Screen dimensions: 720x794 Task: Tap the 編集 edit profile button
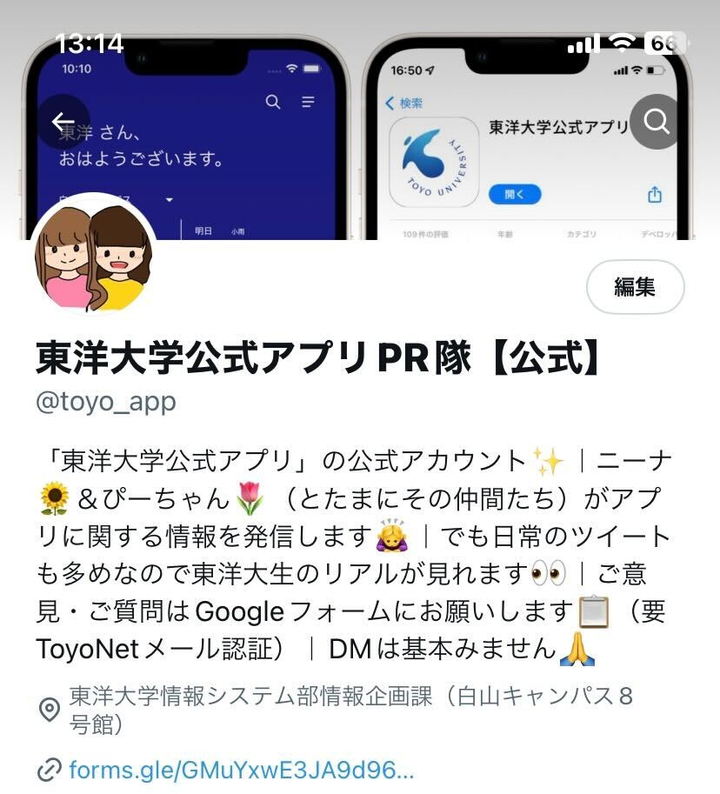pyautogui.click(x=634, y=288)
